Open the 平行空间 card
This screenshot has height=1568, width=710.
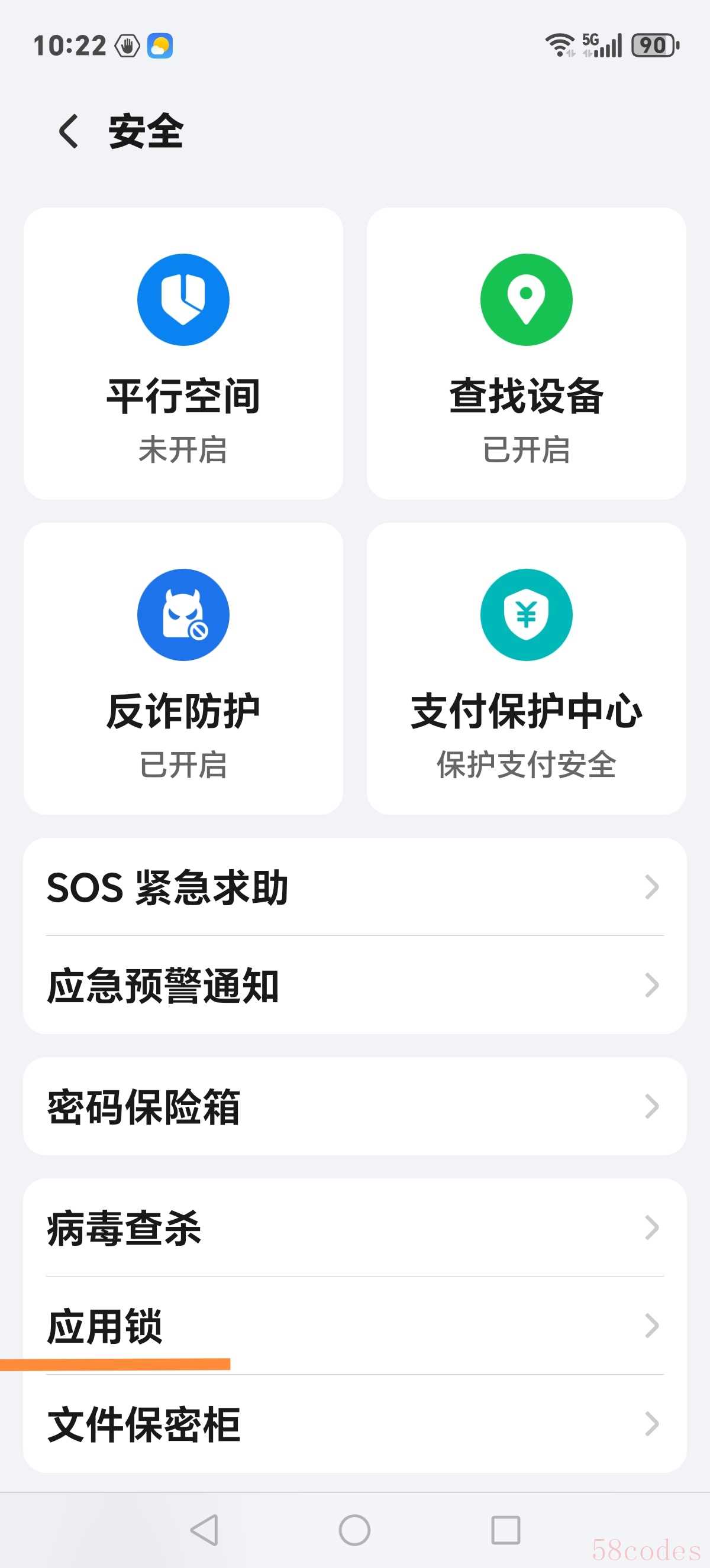coord(183,354)
